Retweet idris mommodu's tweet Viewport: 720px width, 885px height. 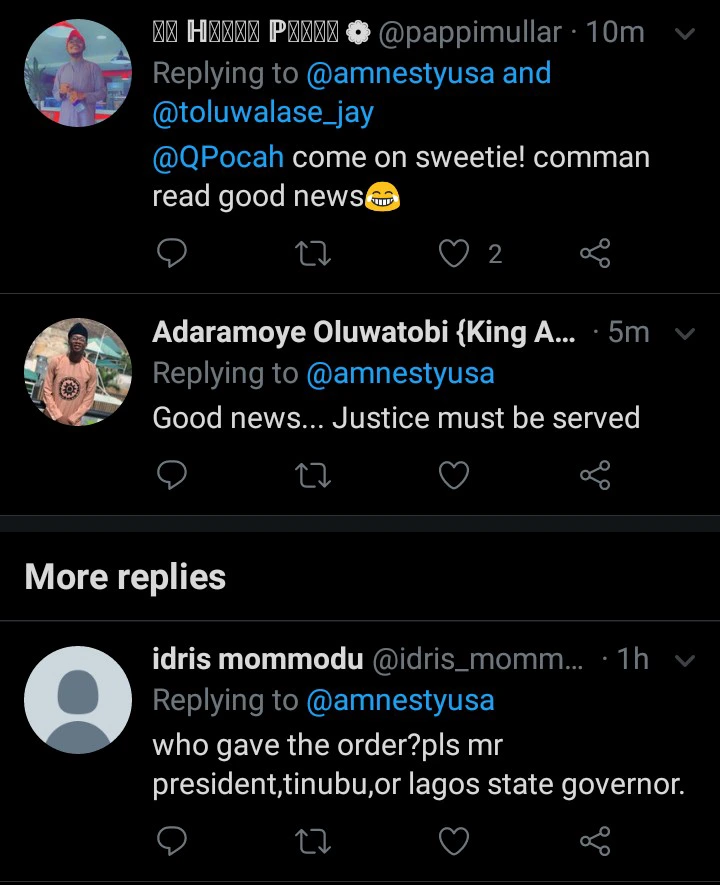point(315,842)
